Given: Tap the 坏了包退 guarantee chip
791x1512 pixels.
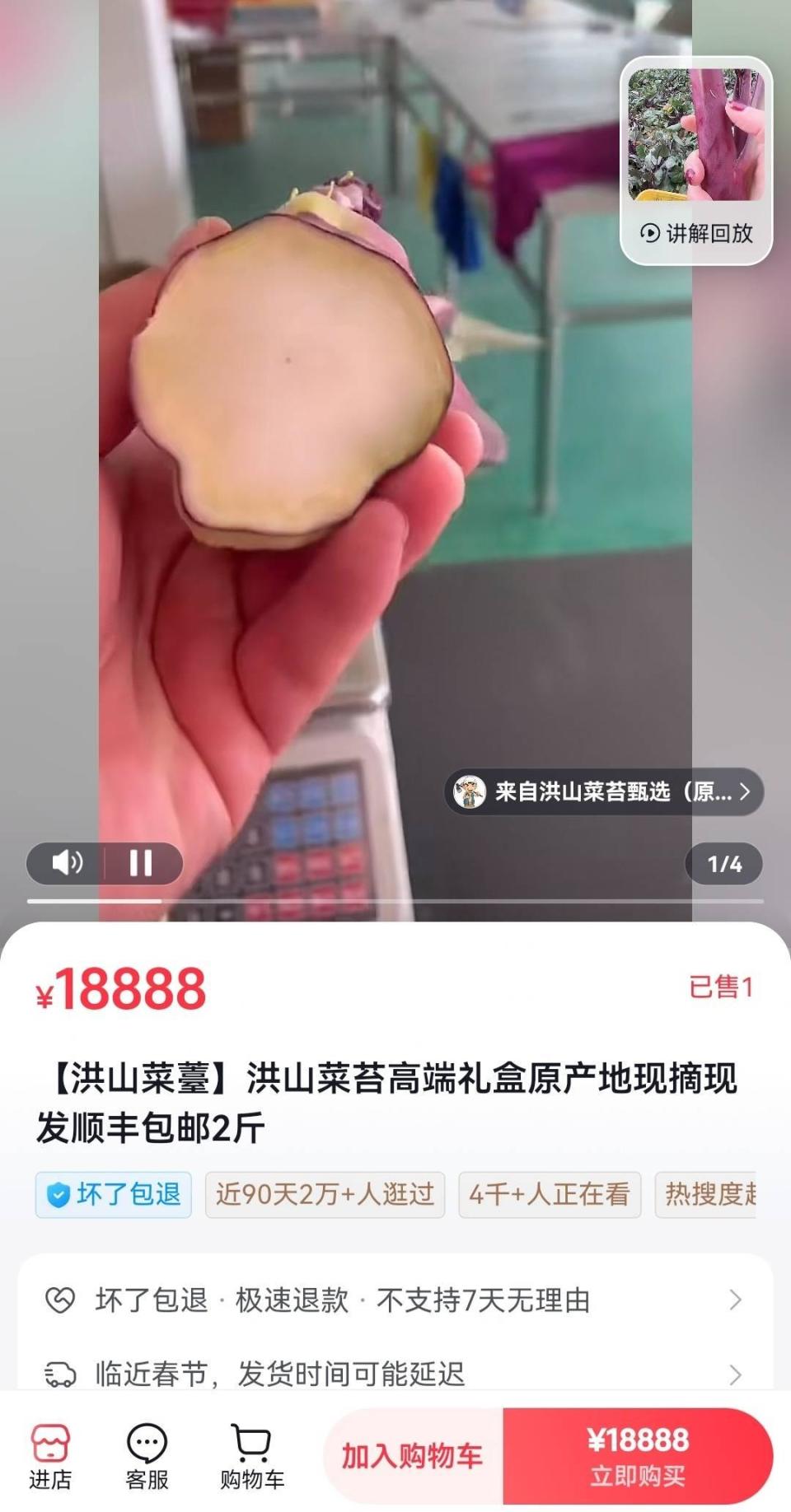Looking at the screenshot, I should [x=114, y=1194].
